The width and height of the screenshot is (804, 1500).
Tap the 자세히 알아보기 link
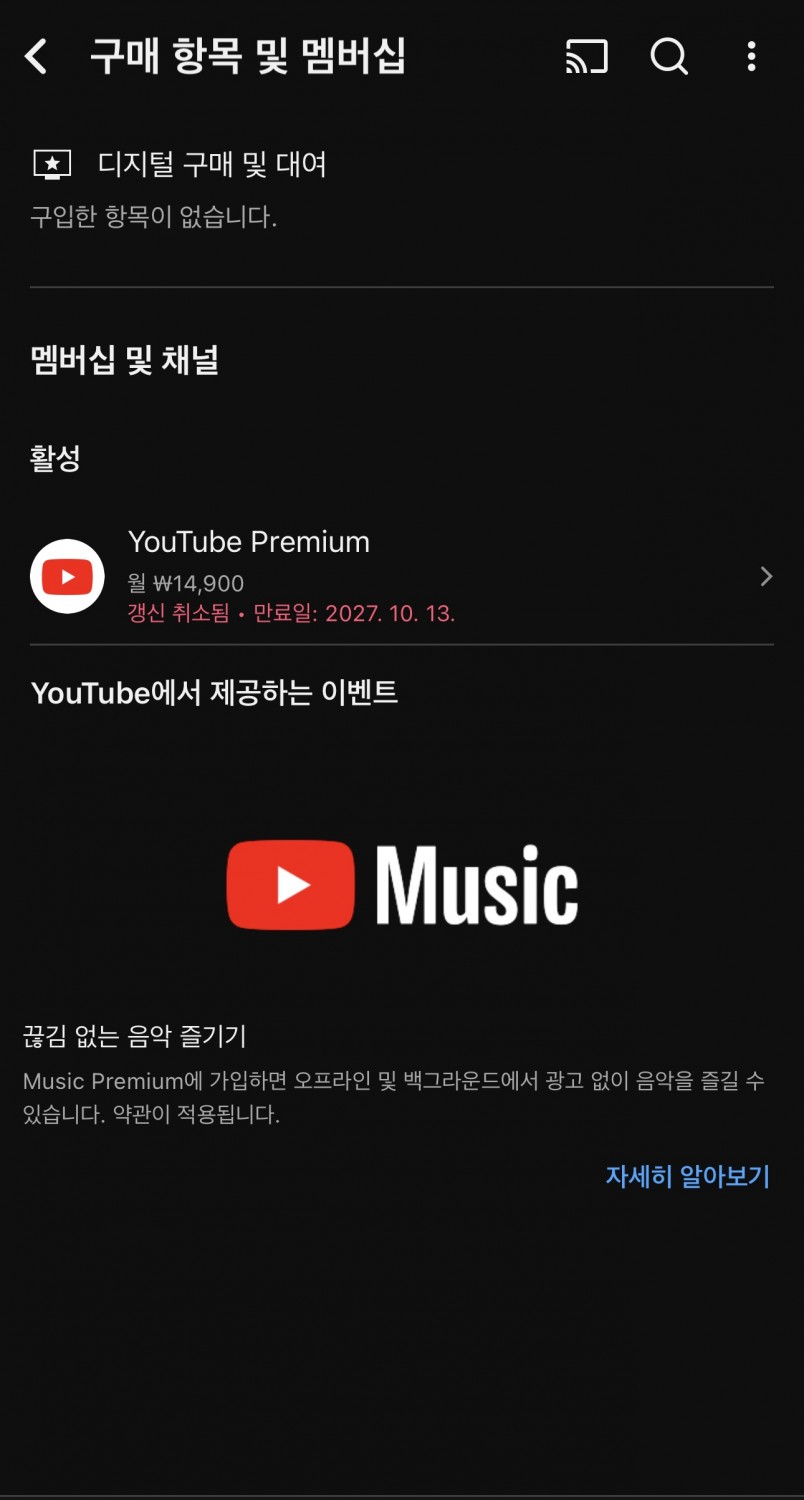[687, 1177]
